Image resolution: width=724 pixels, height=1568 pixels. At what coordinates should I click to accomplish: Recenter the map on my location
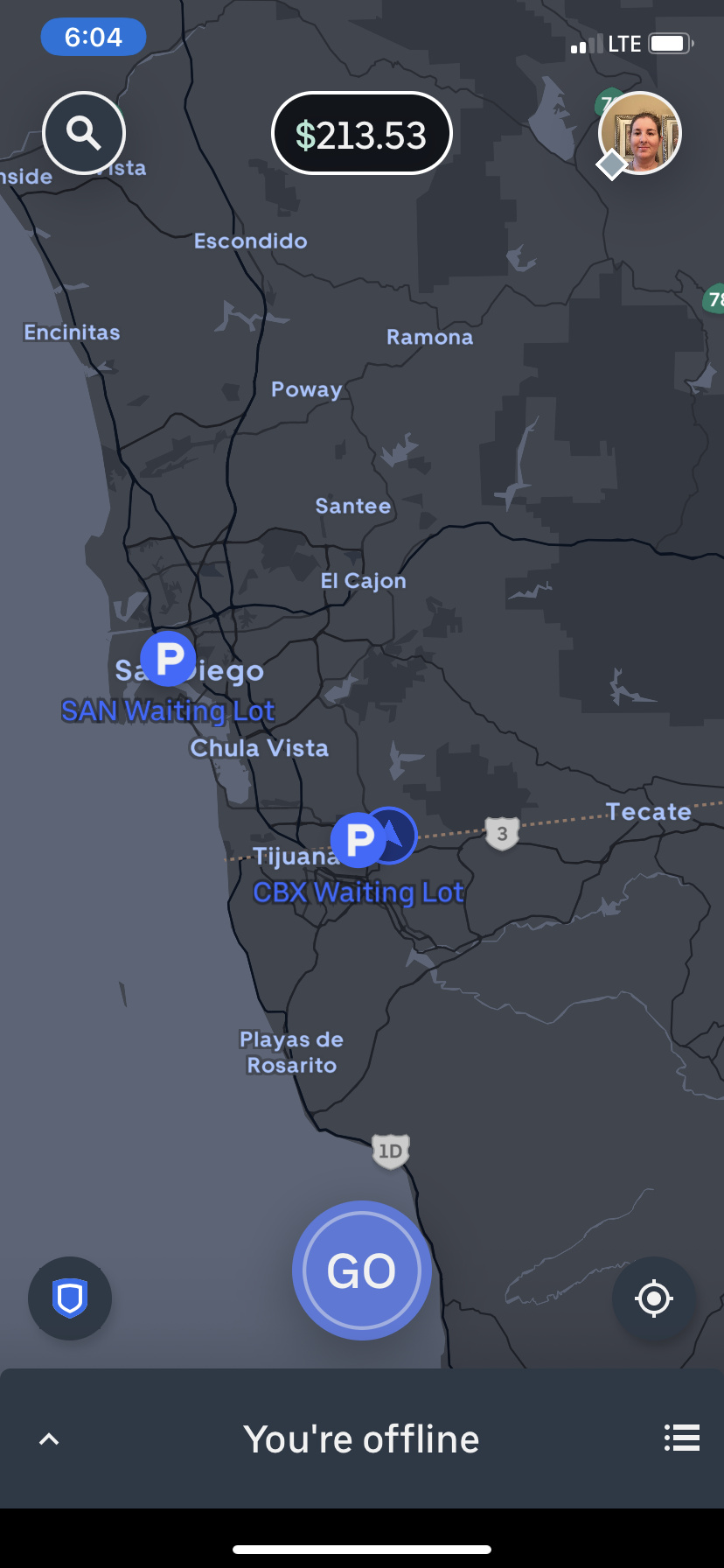coord(654,1298)
